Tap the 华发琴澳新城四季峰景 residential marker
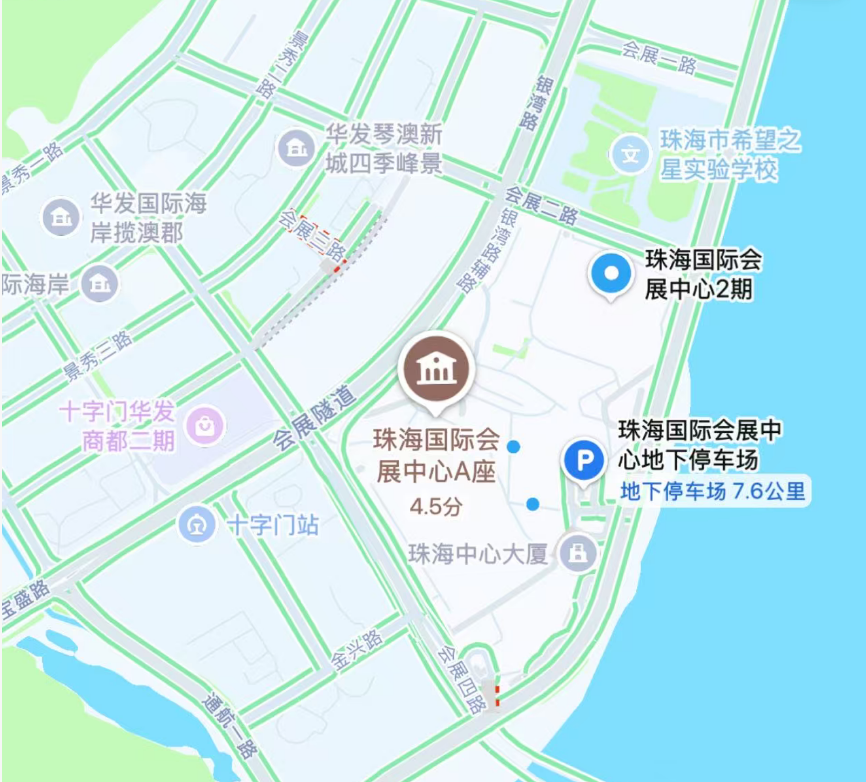 [297, 148]
